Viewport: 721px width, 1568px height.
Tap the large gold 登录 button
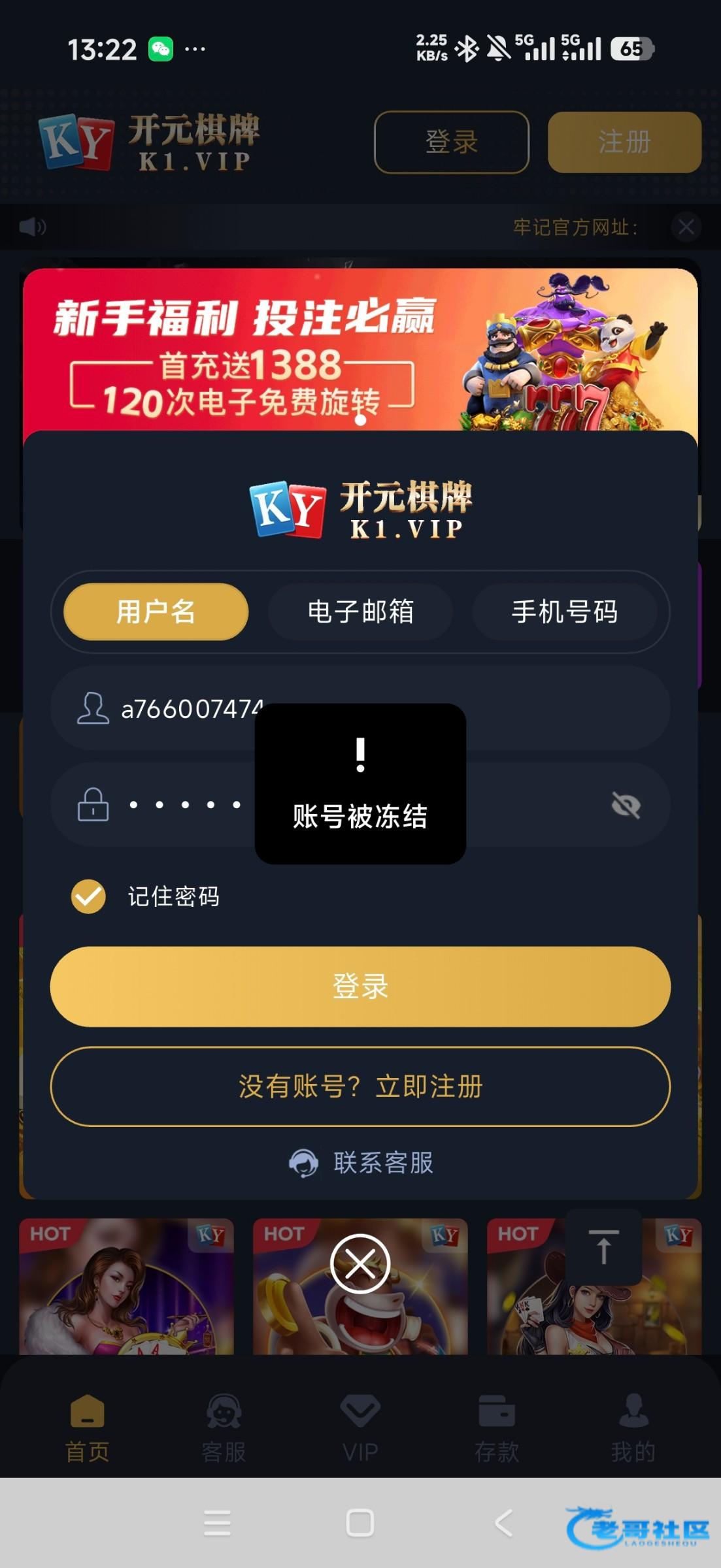(x=360, y=986)
